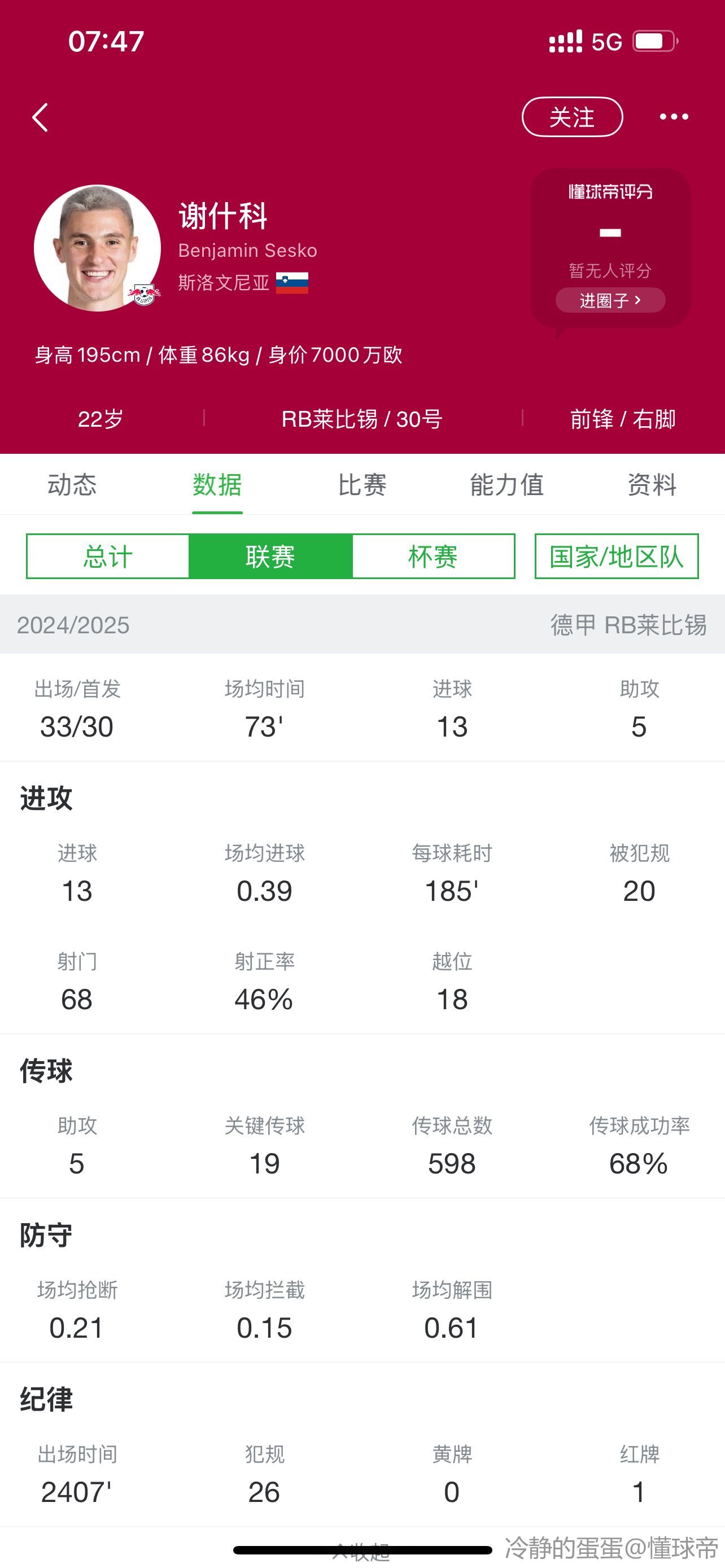
Task: Follow the player with 关注 button
Action: (571, 117)
